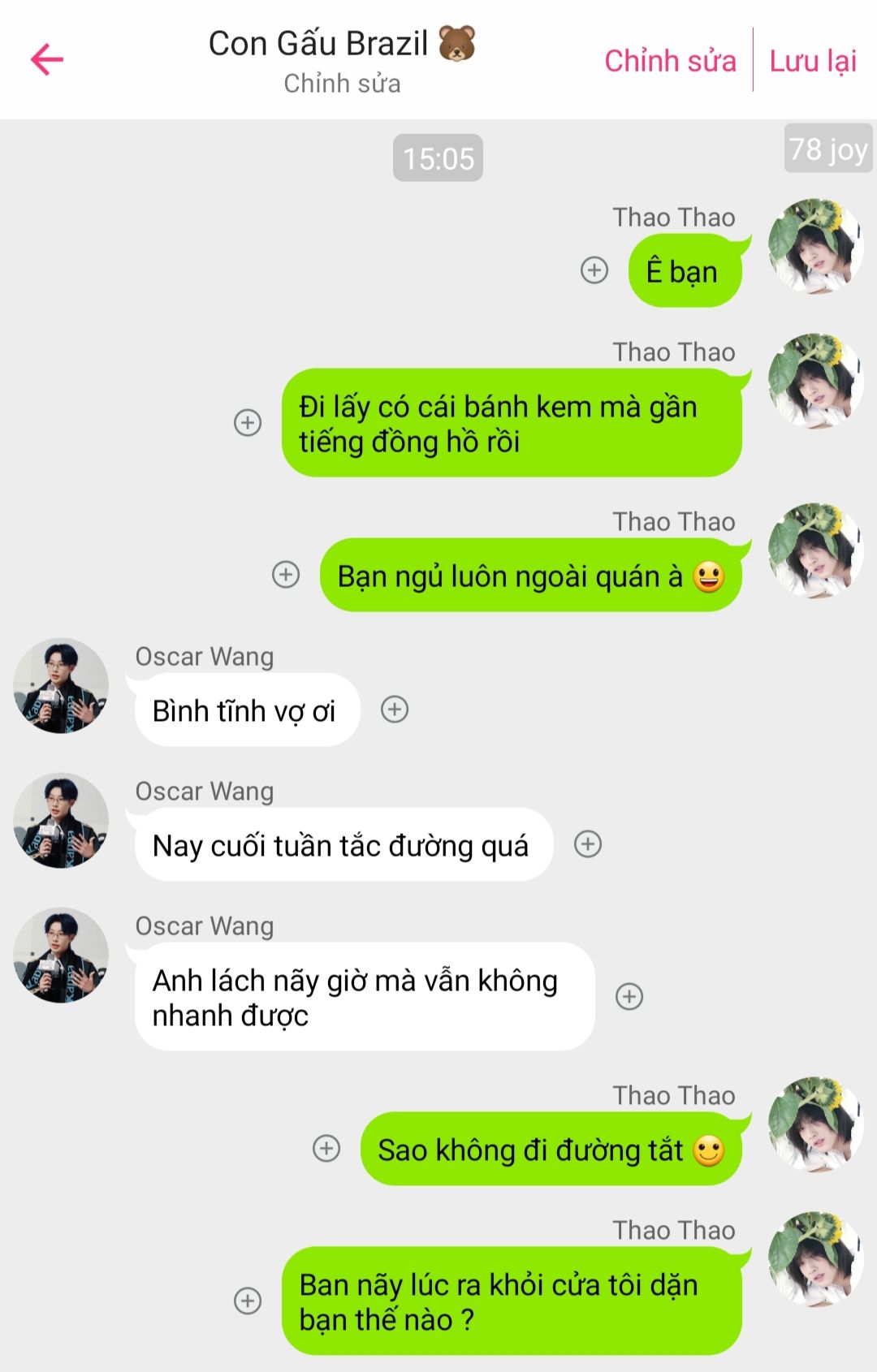Image resolution: width=877 pixels, height=1372 pixels.
Task: Tap plus icon beside "Bình tĩnh vợ ơi" message
Action: 395,710
